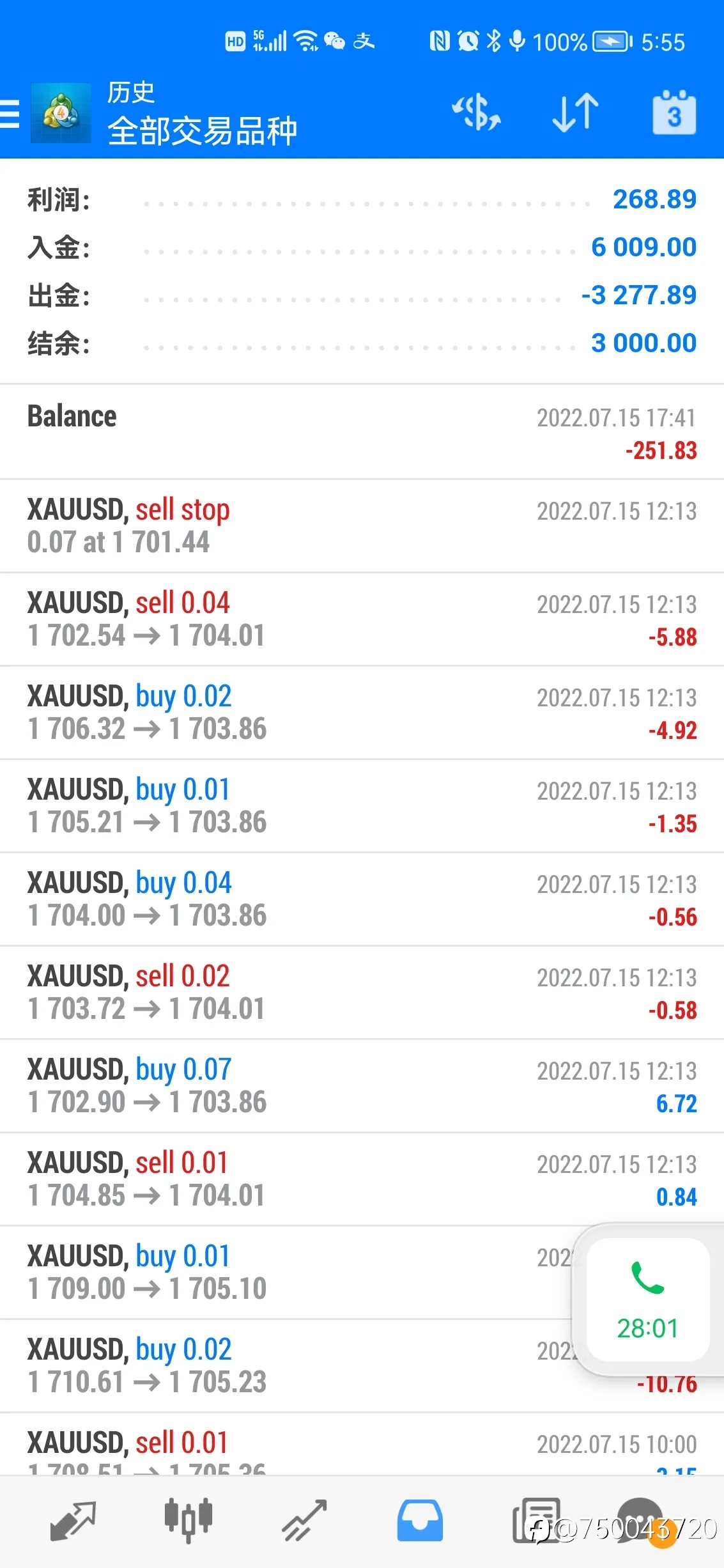Open XAUUSD buy 0.02 trade with -4.92 loss

tap(362, 713)
